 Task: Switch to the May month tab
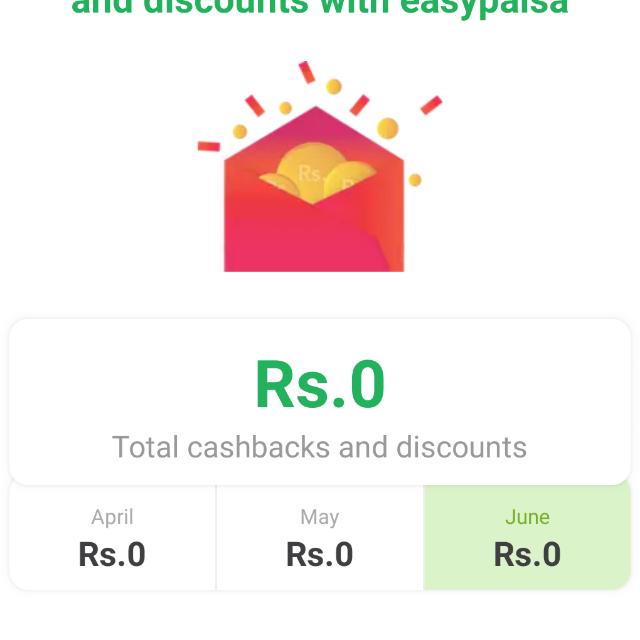click(x=320, y=537)
